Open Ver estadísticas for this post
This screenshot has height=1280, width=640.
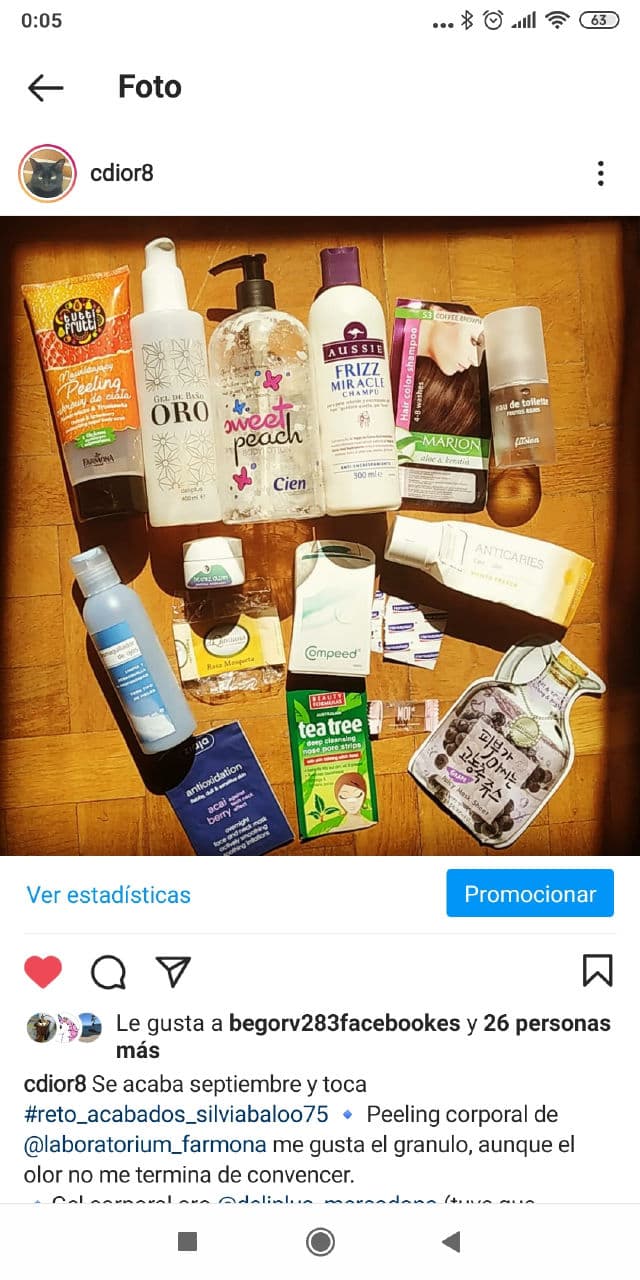coord(108,894)
